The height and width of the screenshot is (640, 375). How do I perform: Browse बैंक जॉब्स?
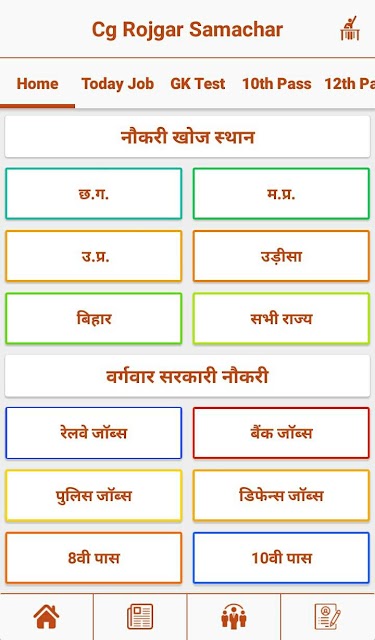click(281, 433)
